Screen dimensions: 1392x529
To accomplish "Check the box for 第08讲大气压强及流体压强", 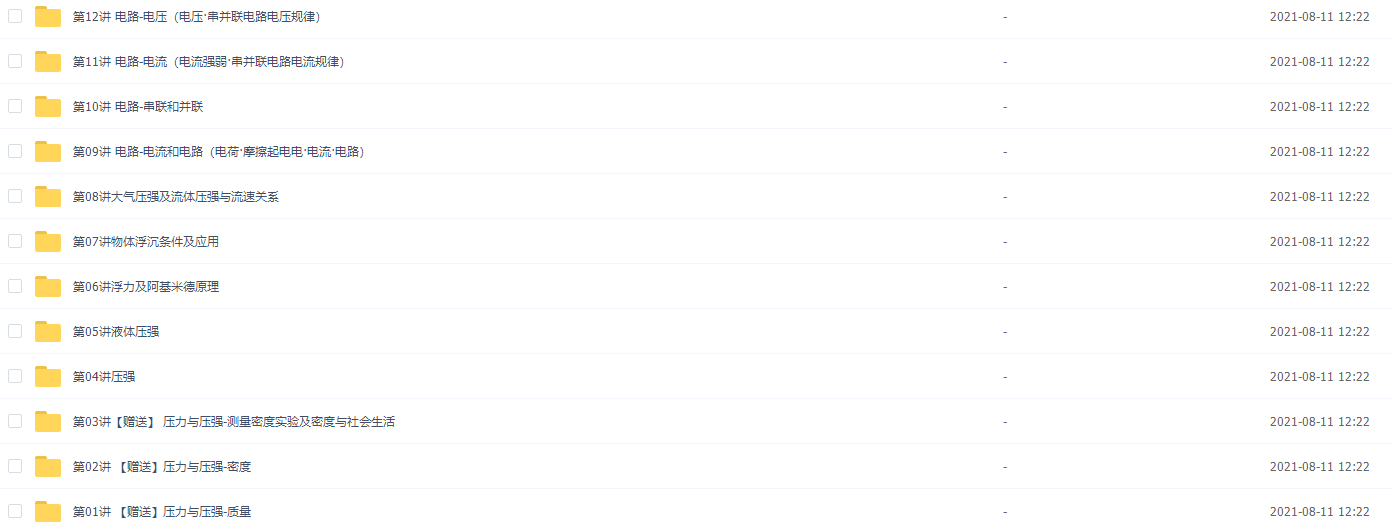I will pos(15,196).
